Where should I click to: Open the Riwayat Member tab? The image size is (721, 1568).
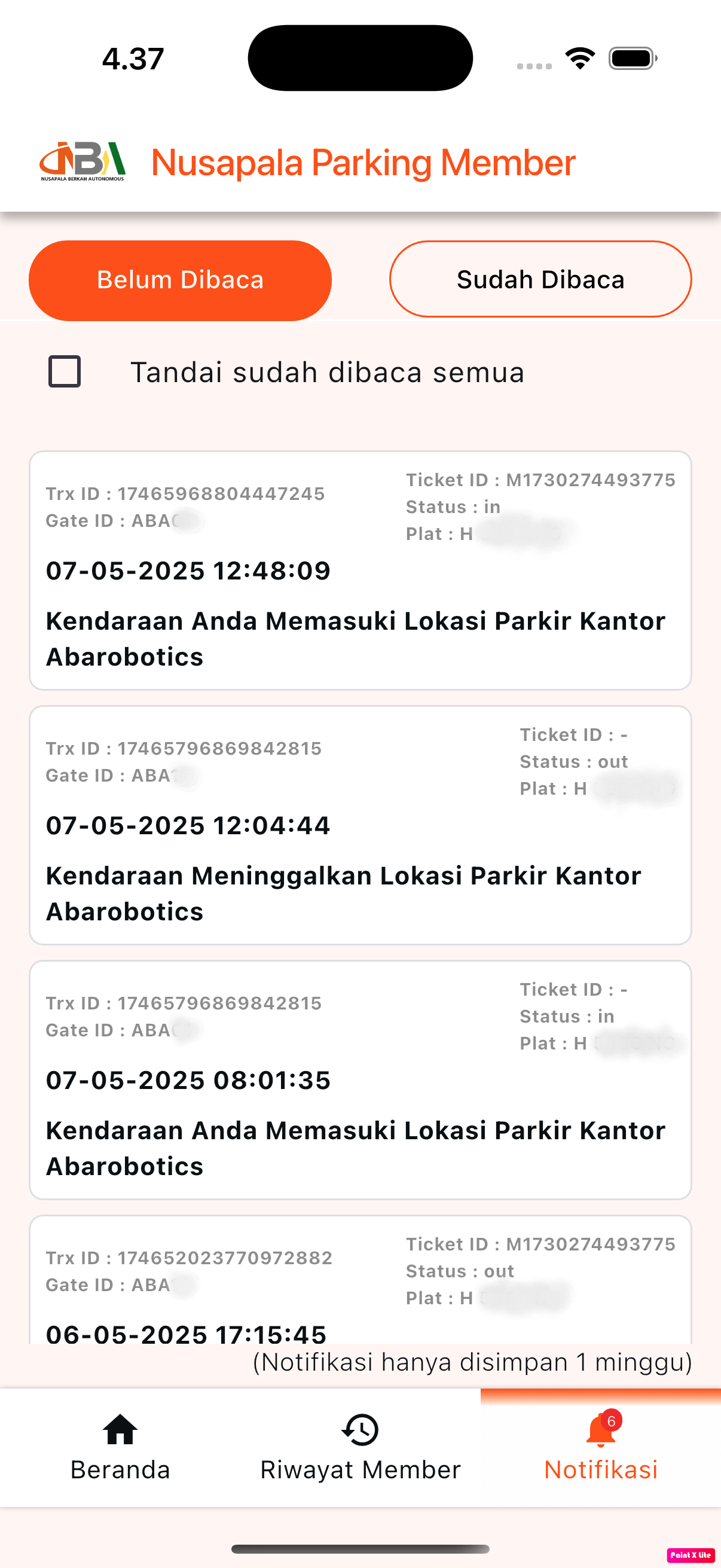360,1447
